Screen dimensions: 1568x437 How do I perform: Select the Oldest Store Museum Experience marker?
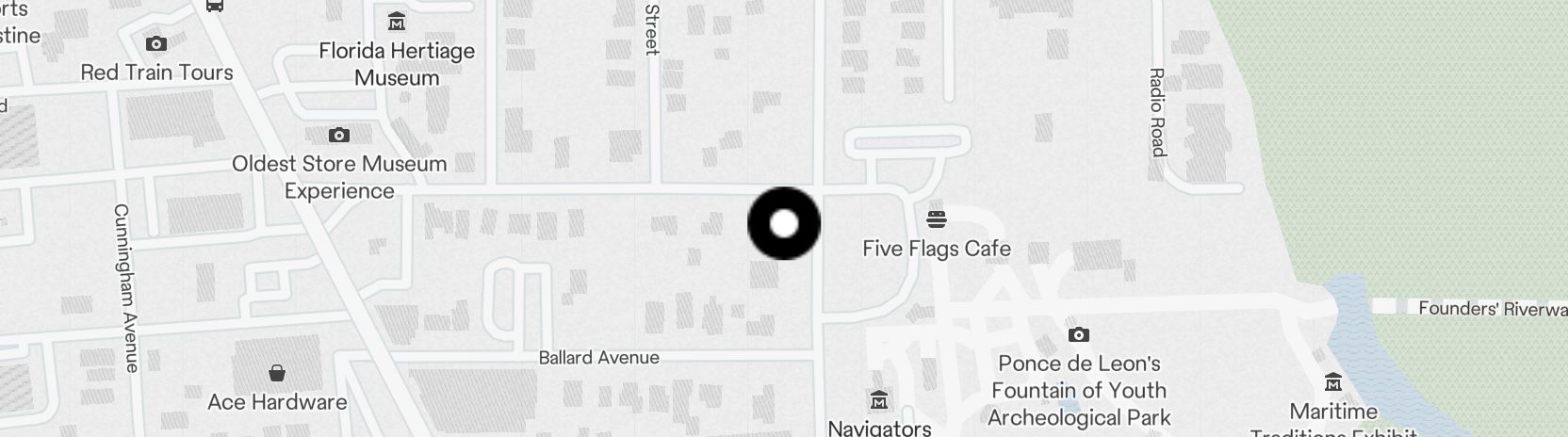click(339, 136)
